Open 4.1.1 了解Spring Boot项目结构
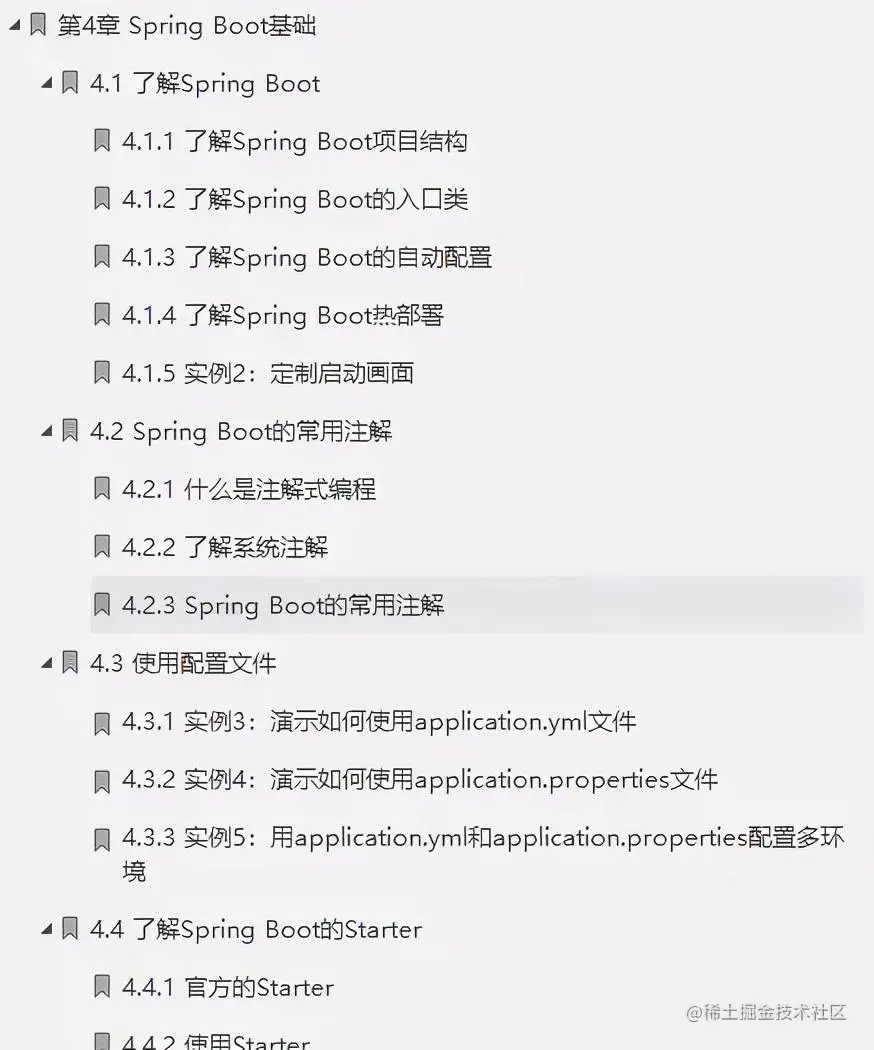This screenshot has height=1050, width=874. (x=294, y=141)
